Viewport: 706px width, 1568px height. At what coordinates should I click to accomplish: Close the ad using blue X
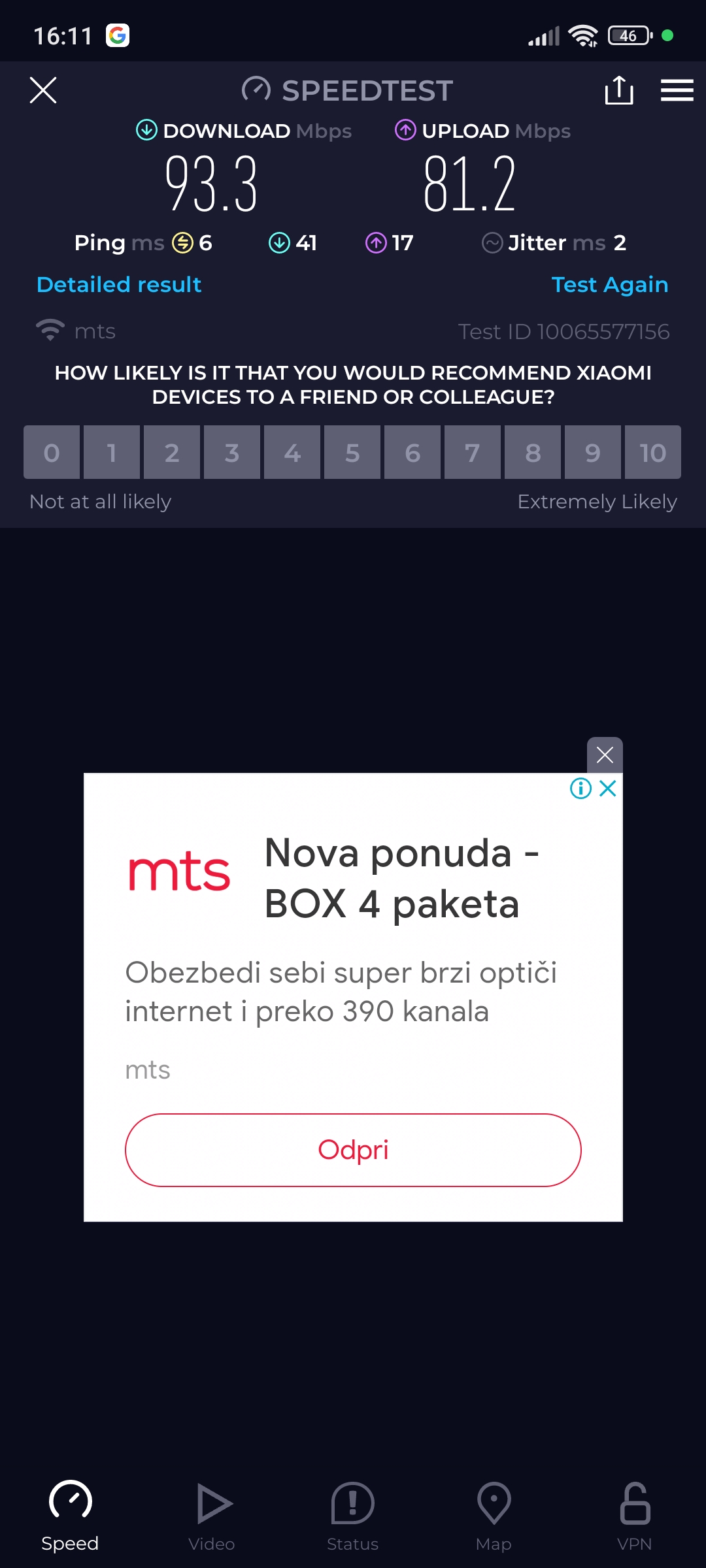pyautogui.click(x=608, y=789)
